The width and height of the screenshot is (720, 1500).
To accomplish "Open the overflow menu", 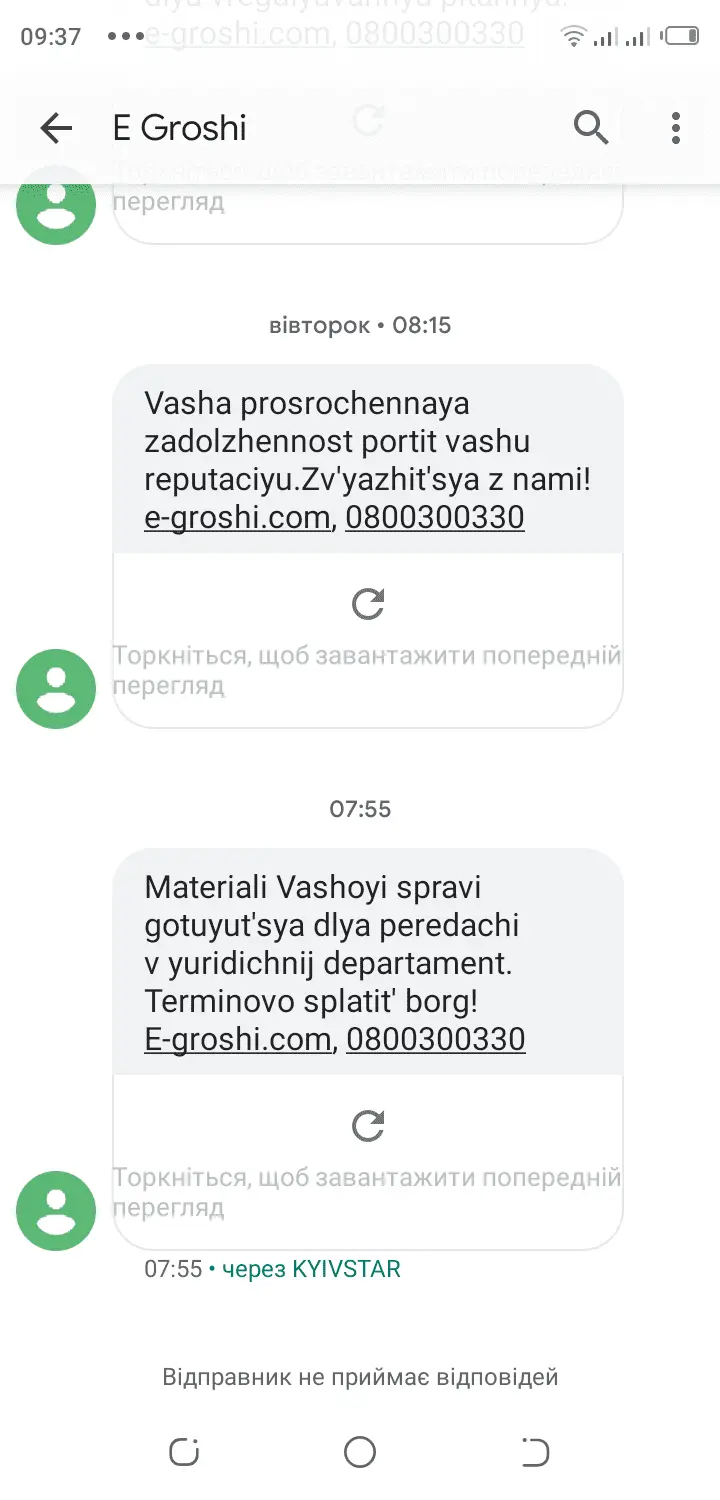I will coord(676,128).
